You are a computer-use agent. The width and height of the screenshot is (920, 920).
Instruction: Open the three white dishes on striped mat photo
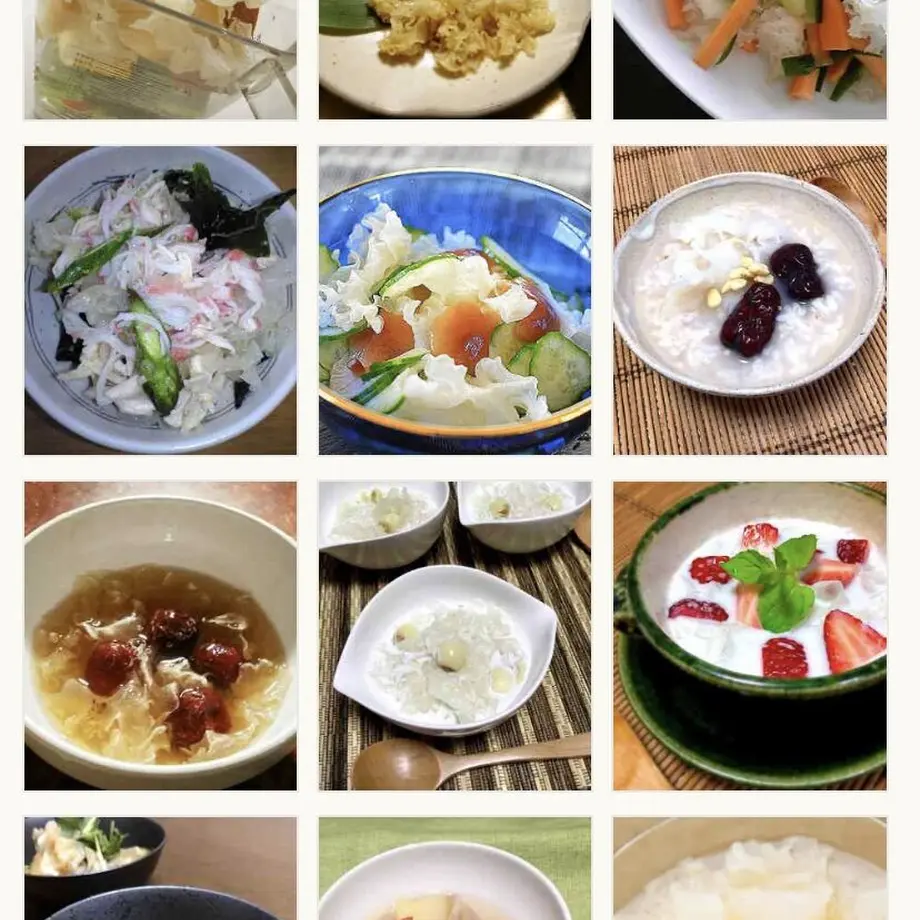pos(455,636)
